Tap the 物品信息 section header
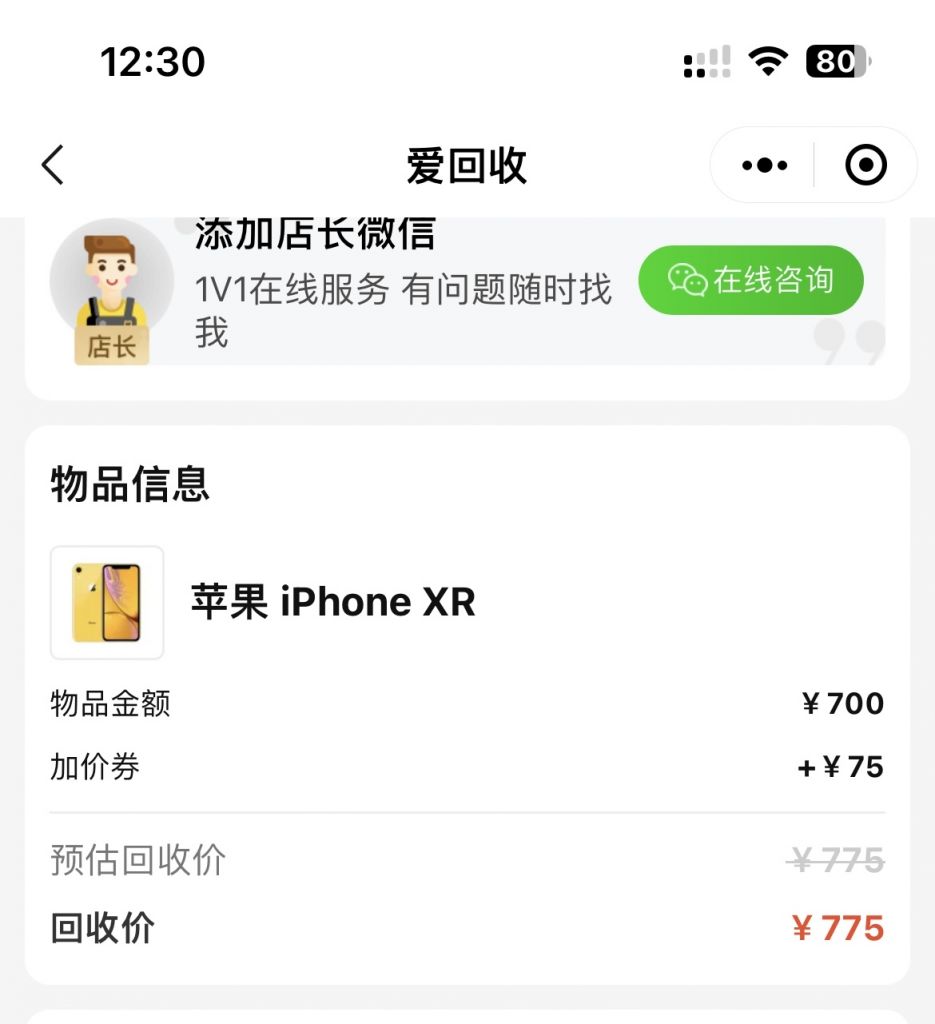 point(127,484)
